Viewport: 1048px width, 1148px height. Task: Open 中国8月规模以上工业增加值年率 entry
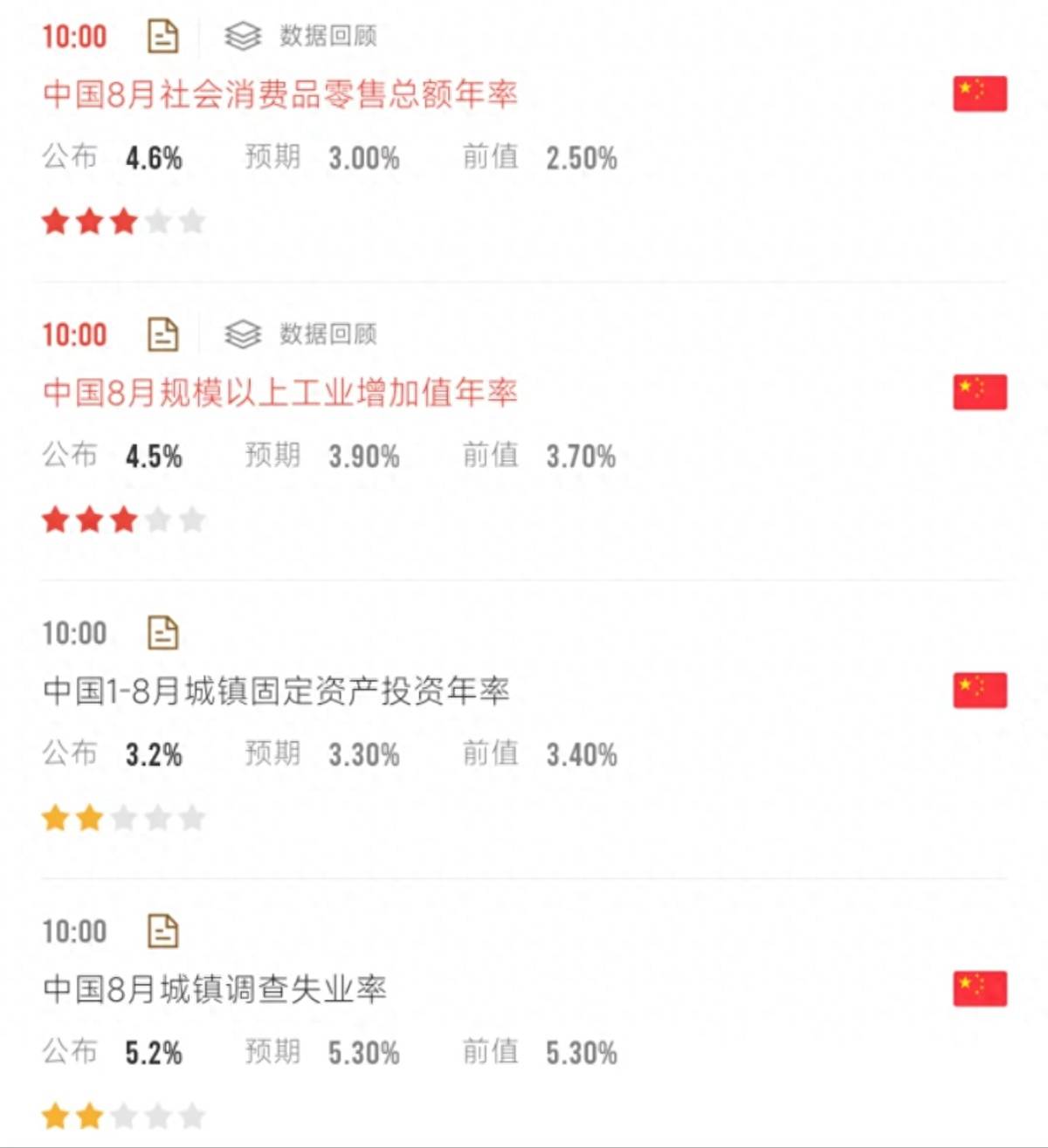pos(279,393)
